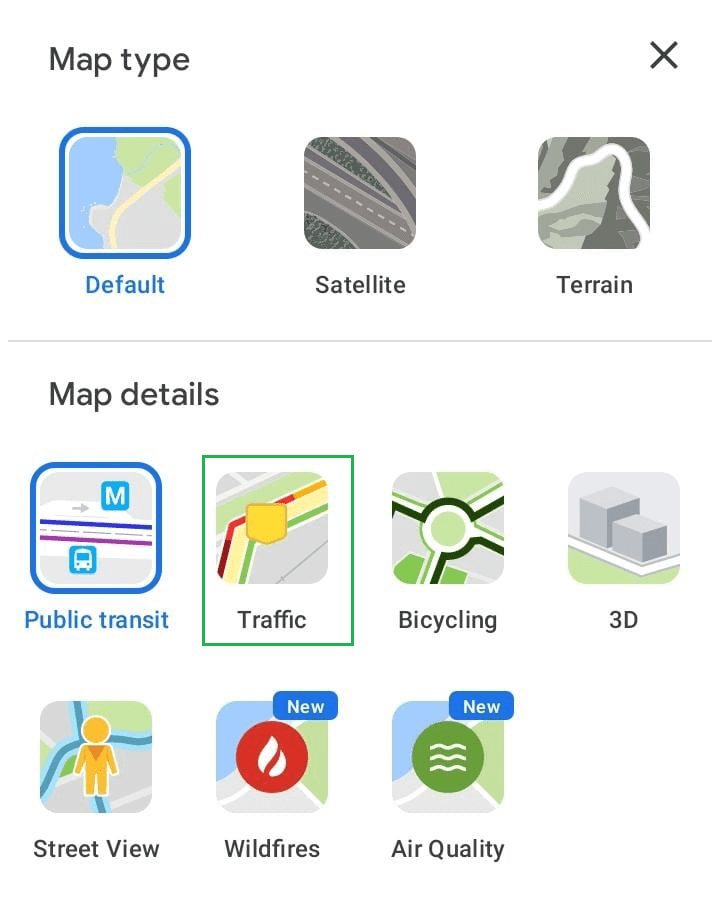Choose the Terrain map type

tap(594, 193)
